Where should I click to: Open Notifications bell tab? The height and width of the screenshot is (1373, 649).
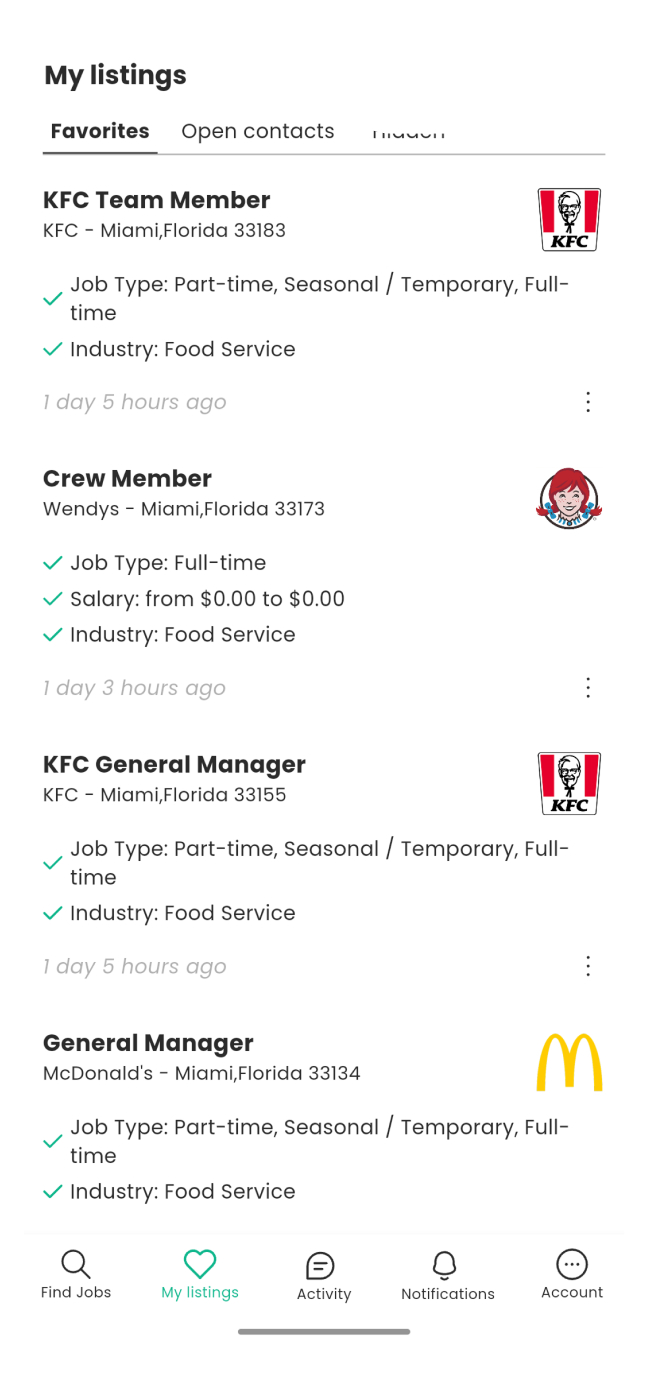tap(448, 1277)
